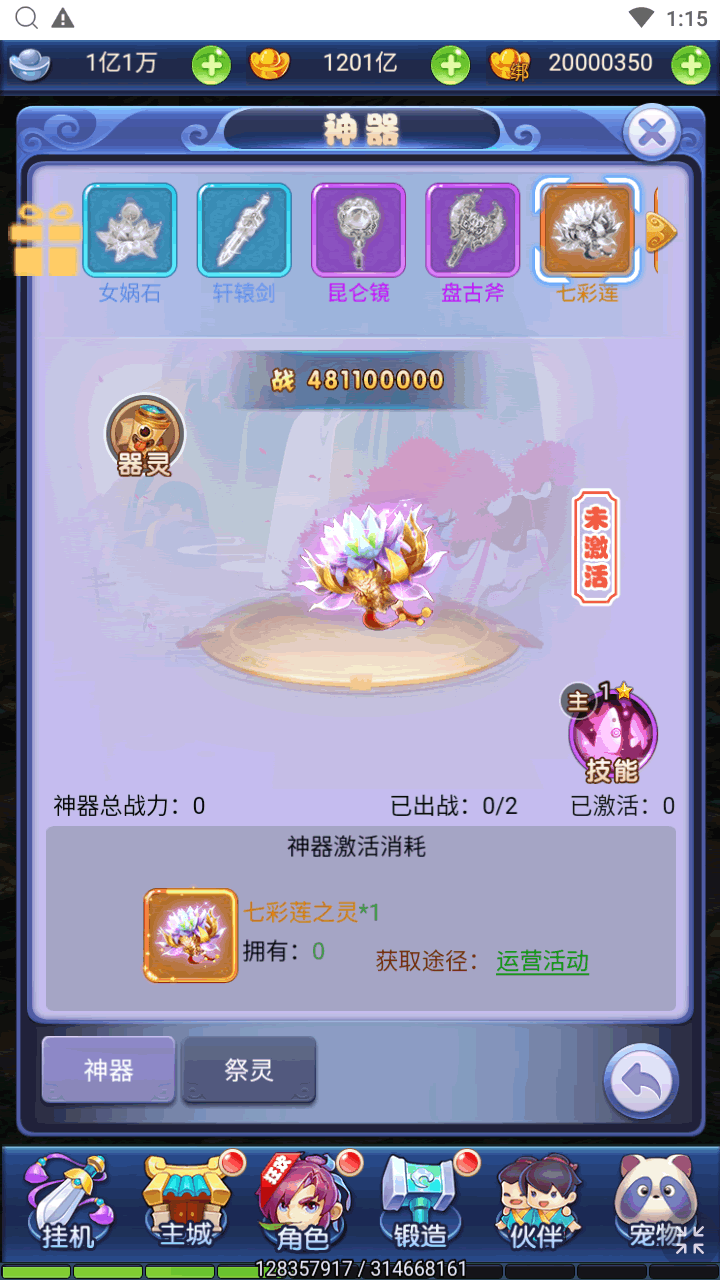Image resolution: width=720 pixels, height=1280 pixels.
Task: Select the 七彩莲 artifact
Action: point(587,231)
